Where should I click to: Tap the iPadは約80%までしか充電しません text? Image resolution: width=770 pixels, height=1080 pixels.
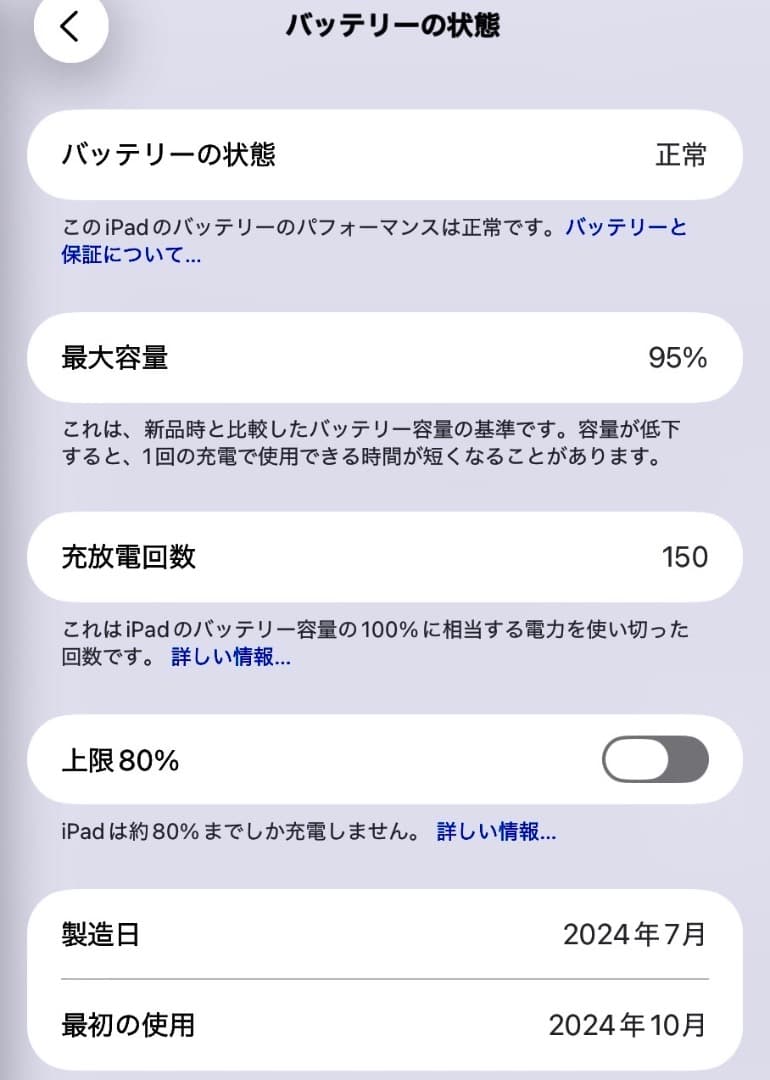[x=240, y=831]
